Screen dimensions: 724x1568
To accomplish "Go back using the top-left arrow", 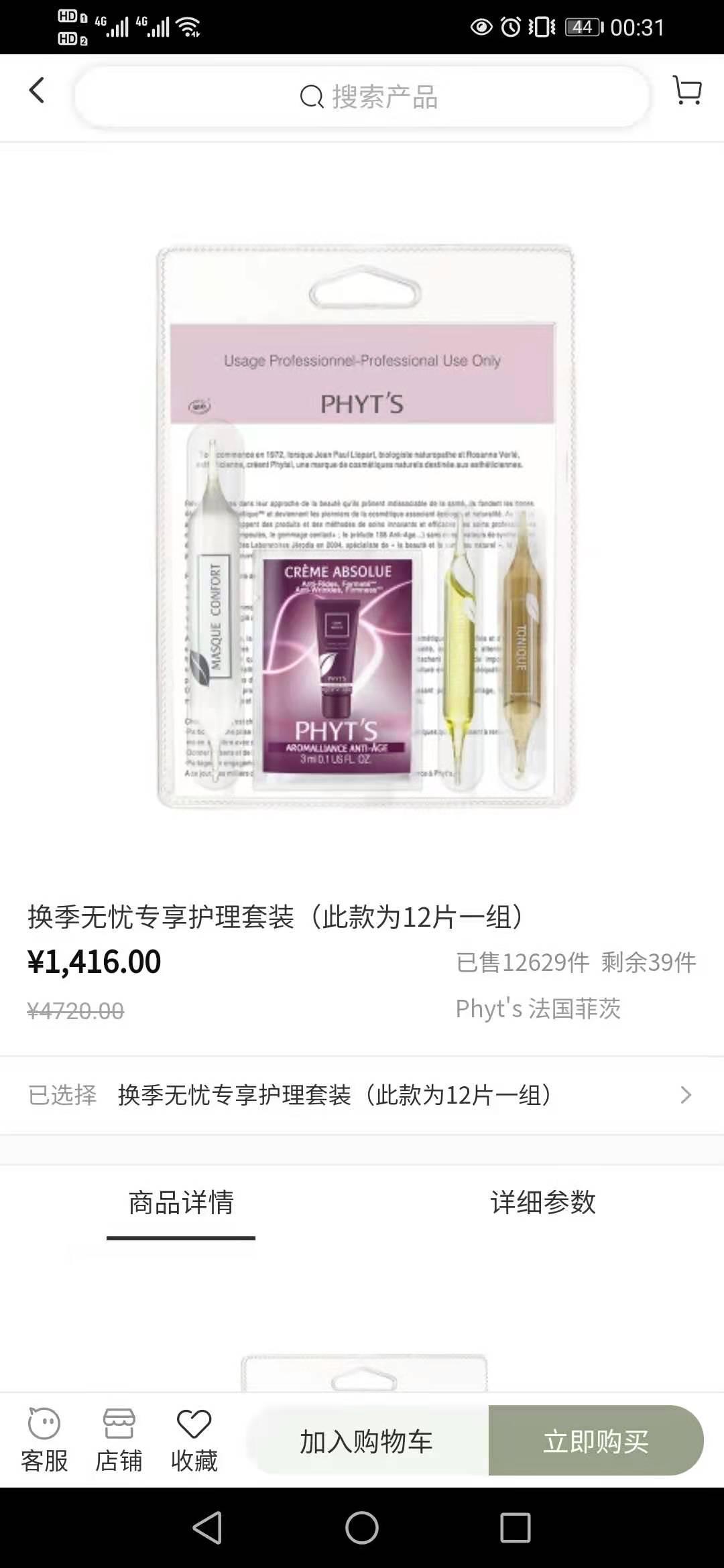I will pyautogui.click(x=37, y=90).
